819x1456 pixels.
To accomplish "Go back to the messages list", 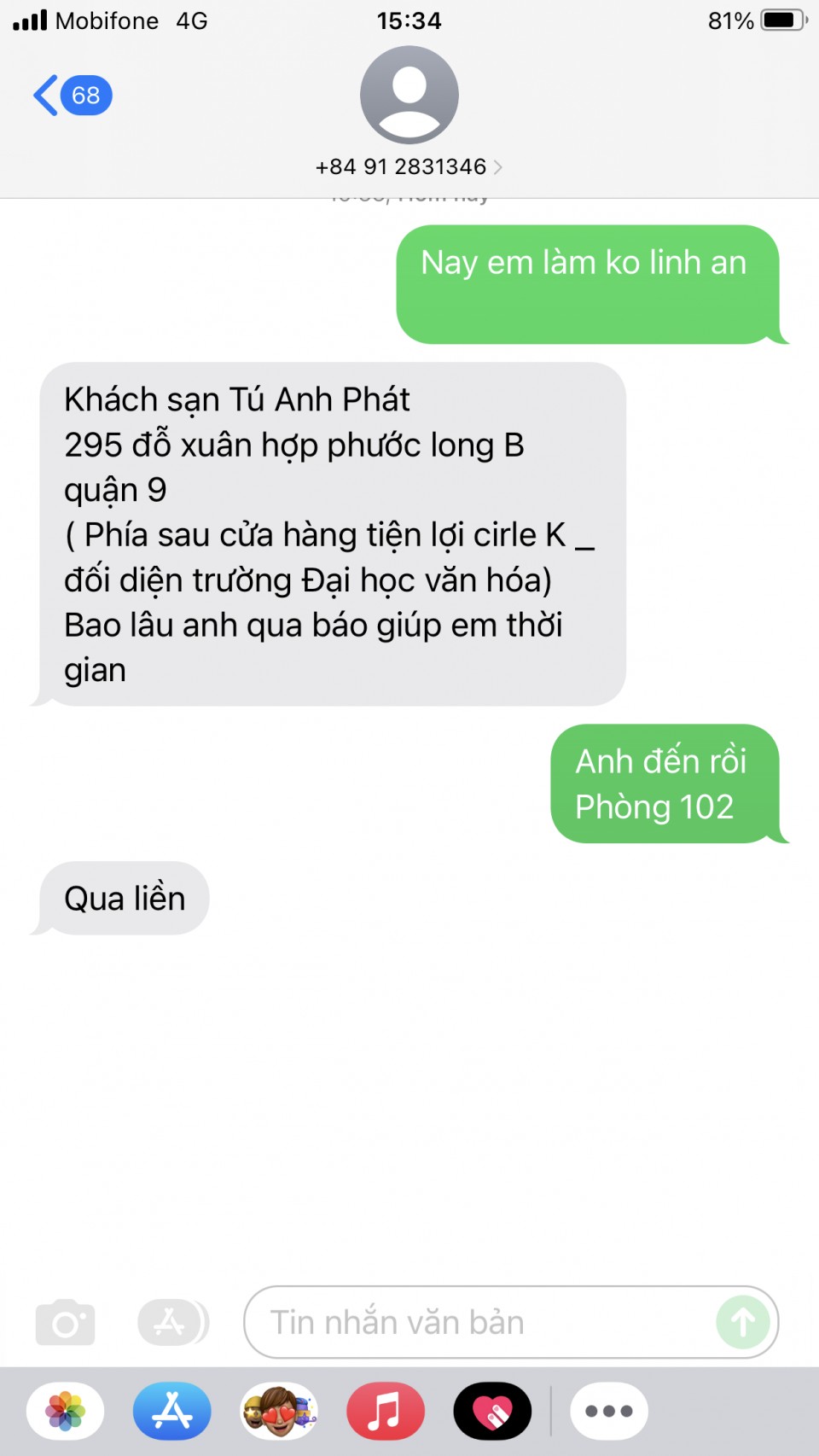I will [x=72, y=95].
